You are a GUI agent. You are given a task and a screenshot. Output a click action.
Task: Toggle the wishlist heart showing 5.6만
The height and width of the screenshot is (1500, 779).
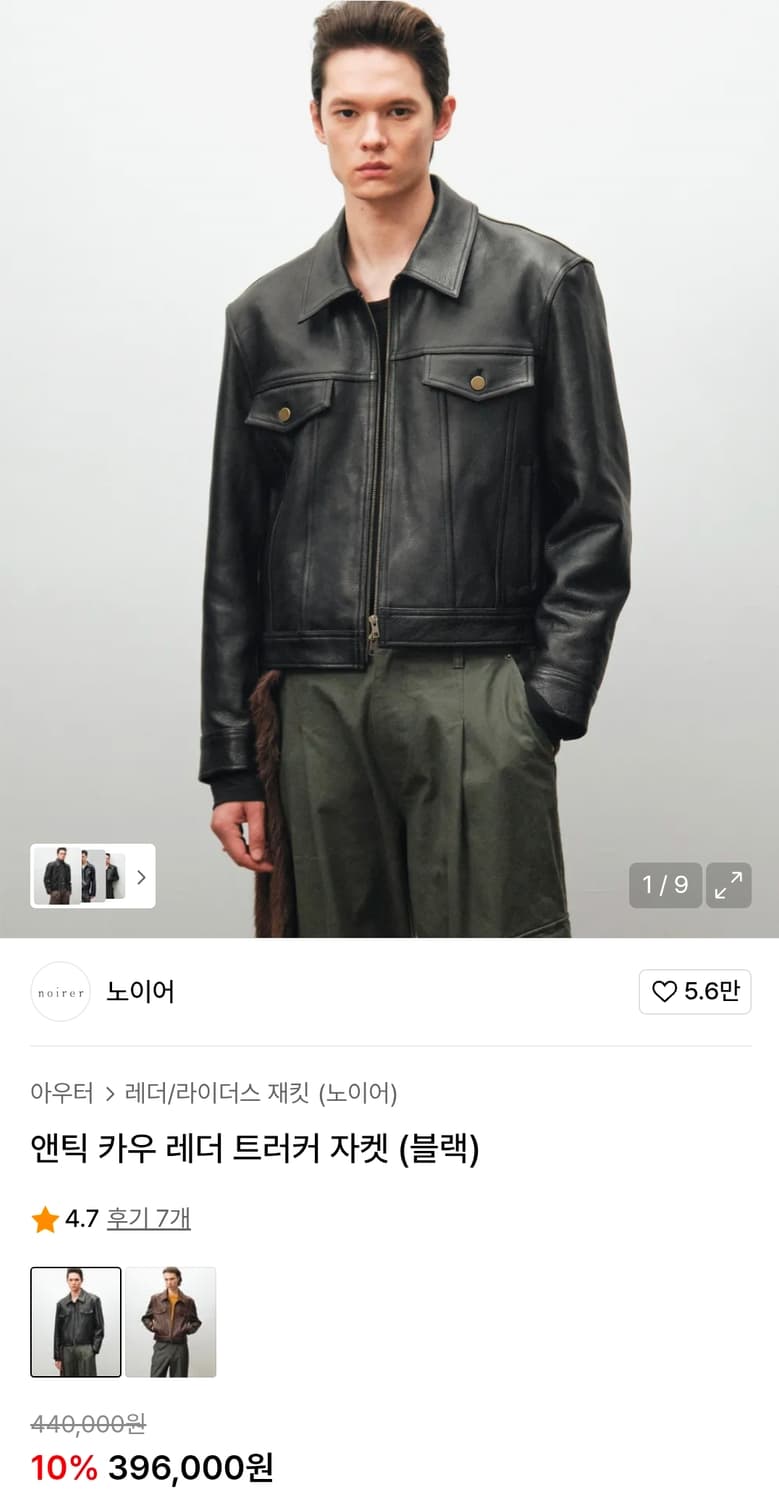(694, 991)
